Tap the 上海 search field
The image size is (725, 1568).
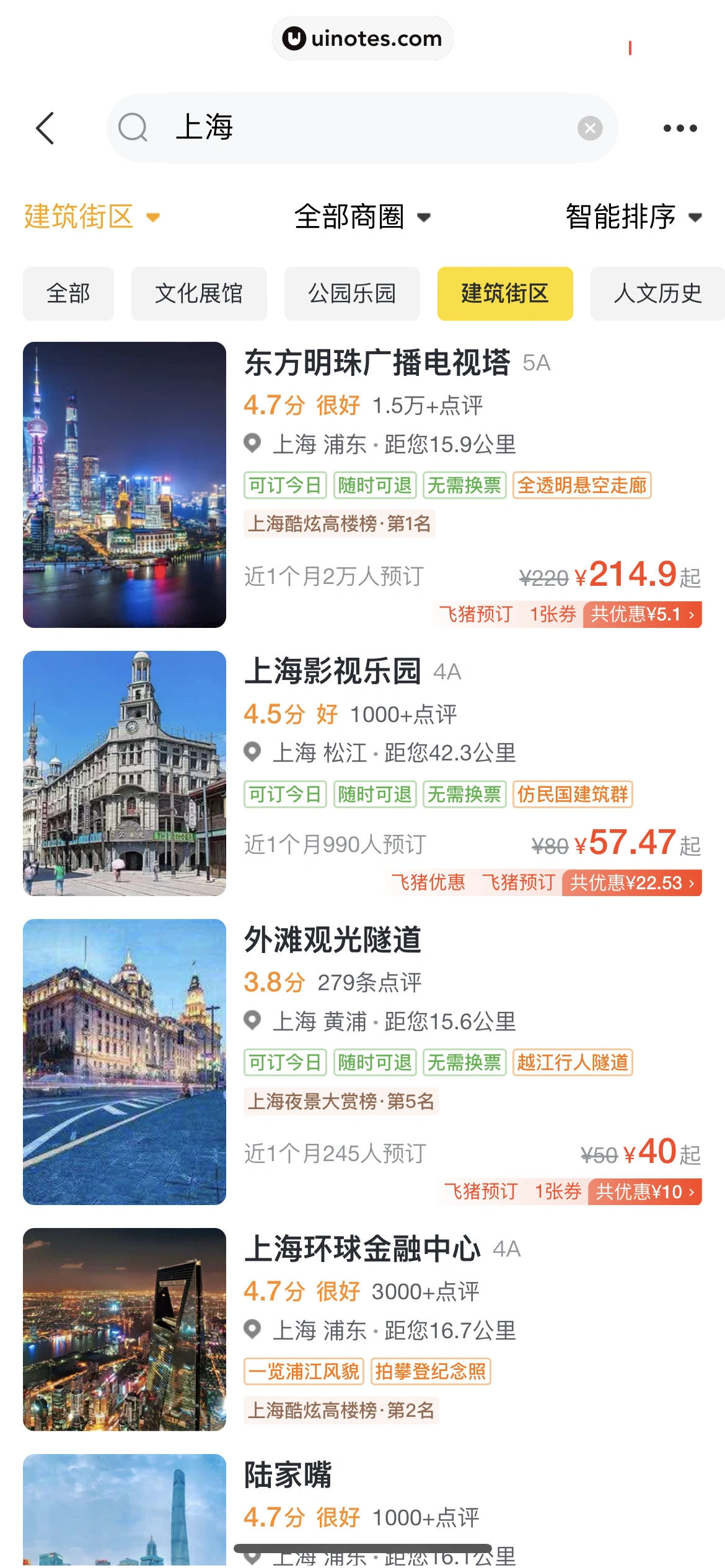point(359,128)
